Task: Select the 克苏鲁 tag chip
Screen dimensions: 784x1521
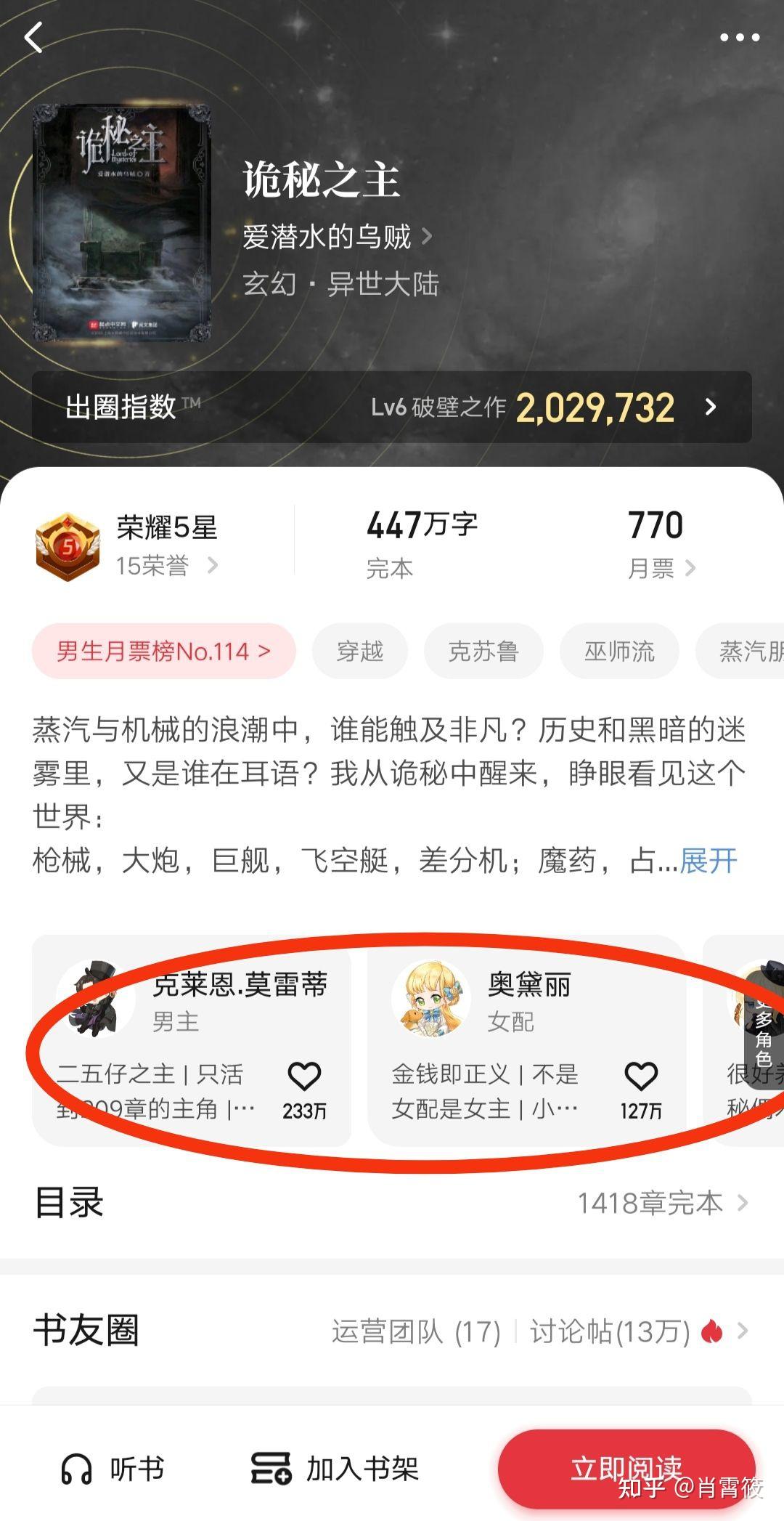Action: pyautogui.click(x=483, y=652)
